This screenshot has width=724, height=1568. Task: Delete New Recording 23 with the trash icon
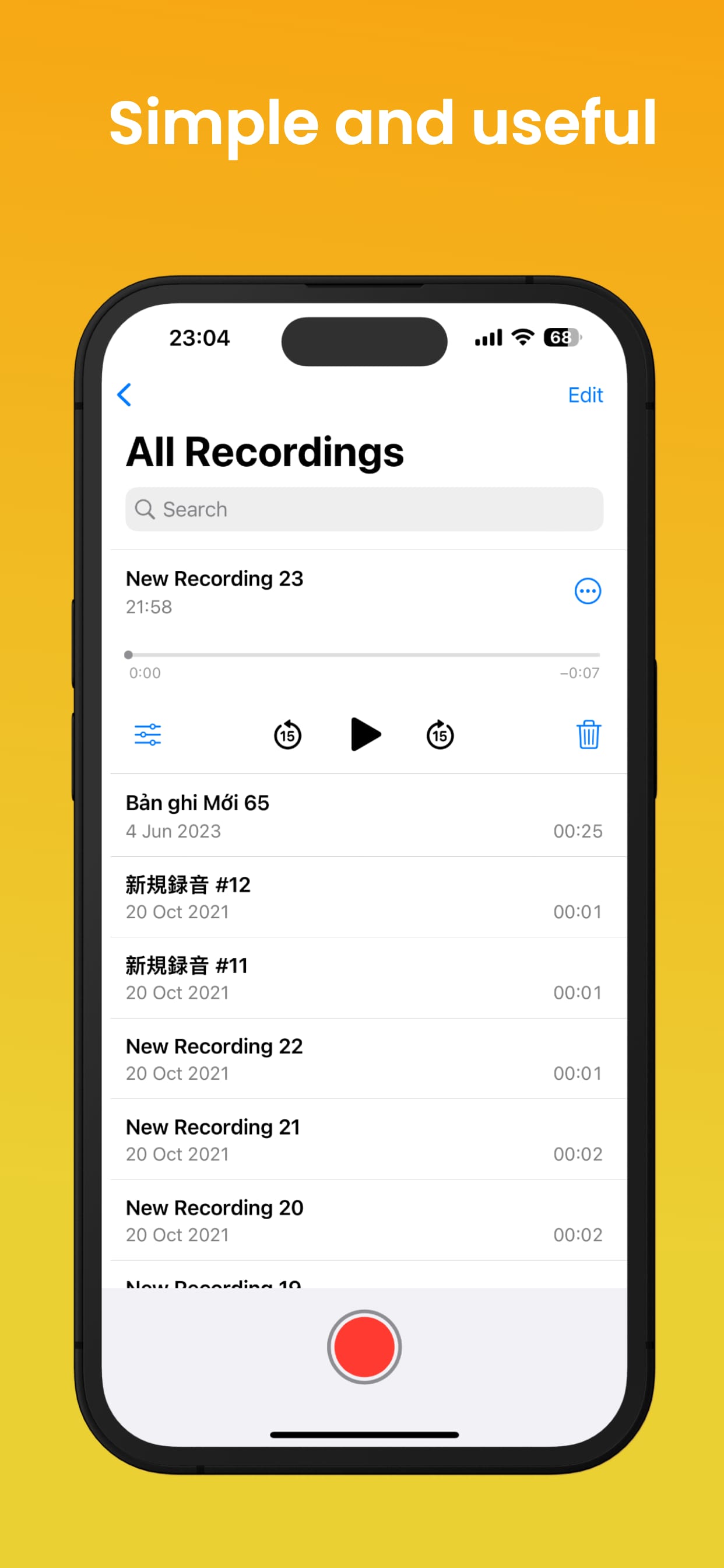(588, 734)
